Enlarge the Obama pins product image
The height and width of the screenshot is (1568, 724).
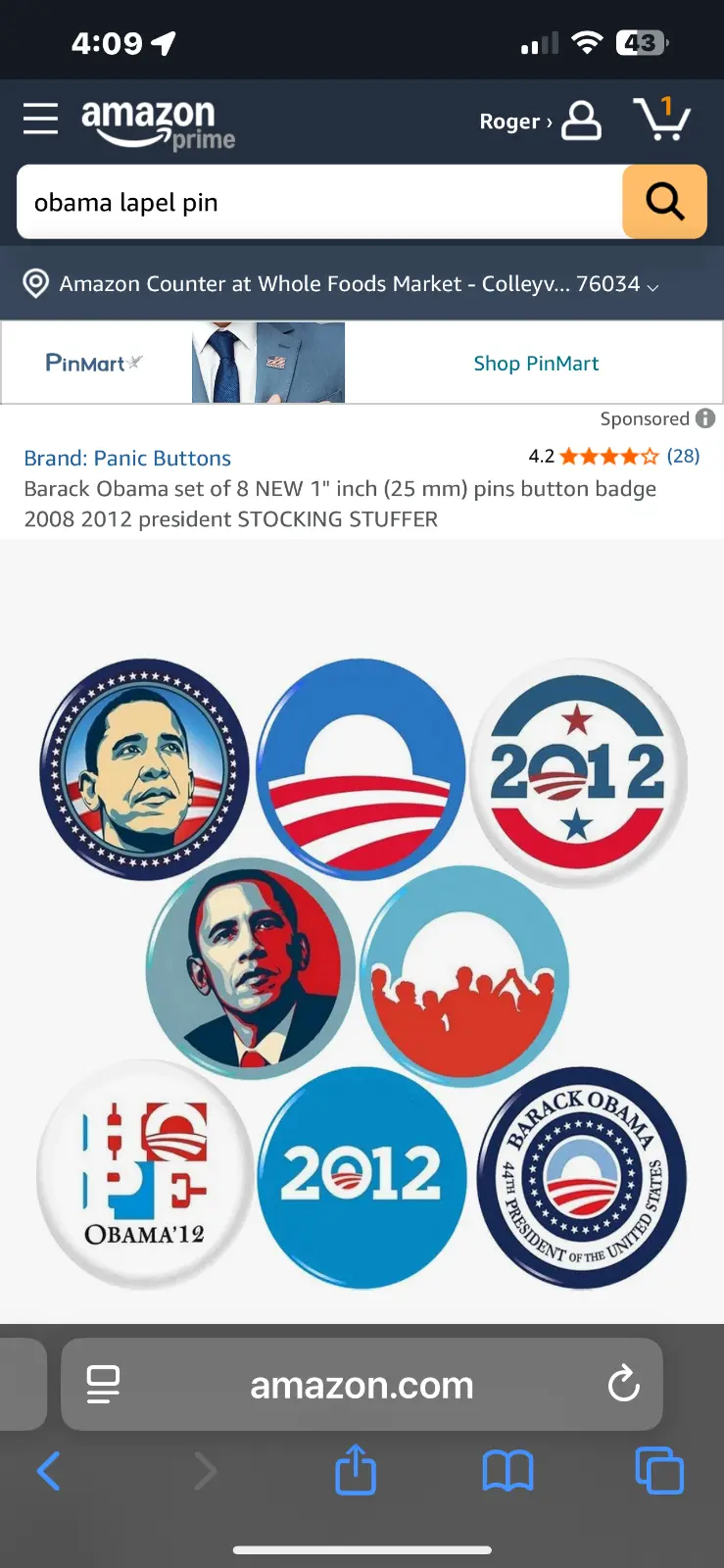pos(362,970)
